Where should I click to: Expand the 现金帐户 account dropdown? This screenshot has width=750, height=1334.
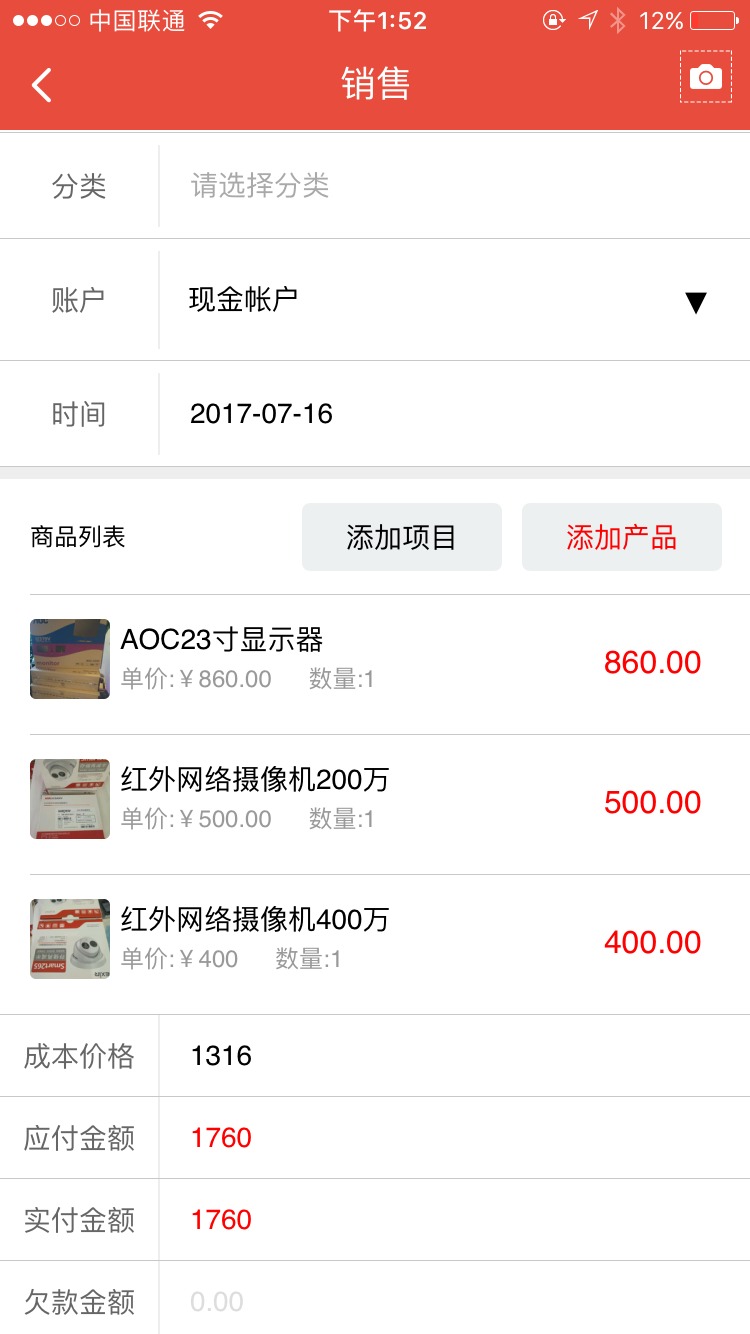pyautogui.click(x=695, y=302)
